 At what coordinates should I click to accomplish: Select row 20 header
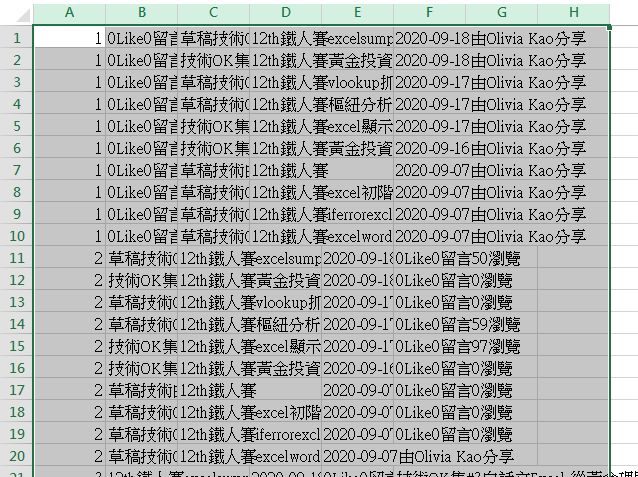(16, 456)
